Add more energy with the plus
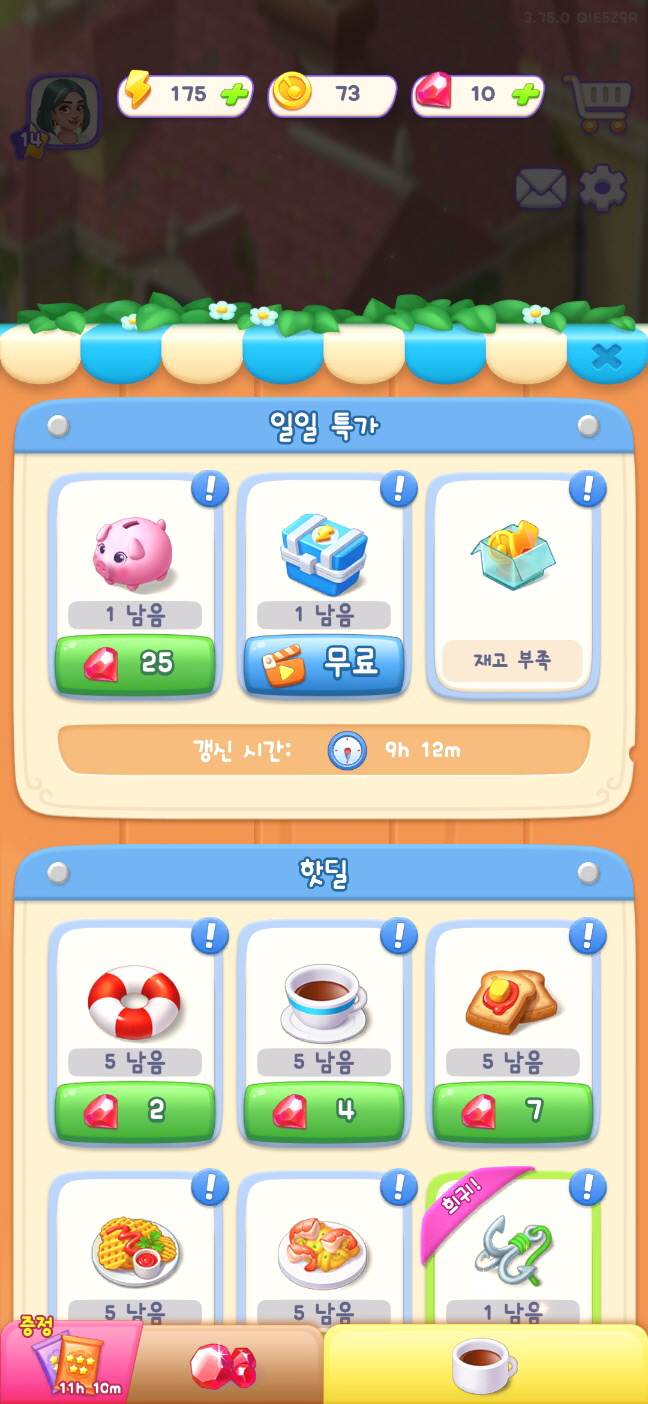 click(234, 95)
